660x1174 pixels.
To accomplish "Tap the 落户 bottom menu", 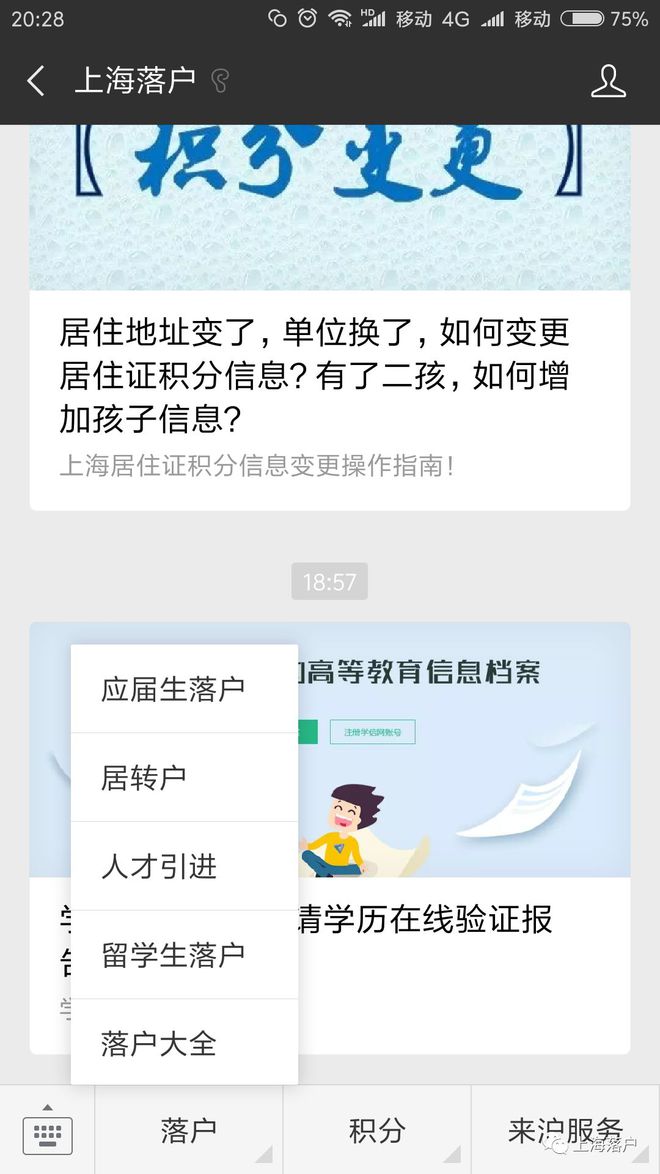I will point(188,1131).
